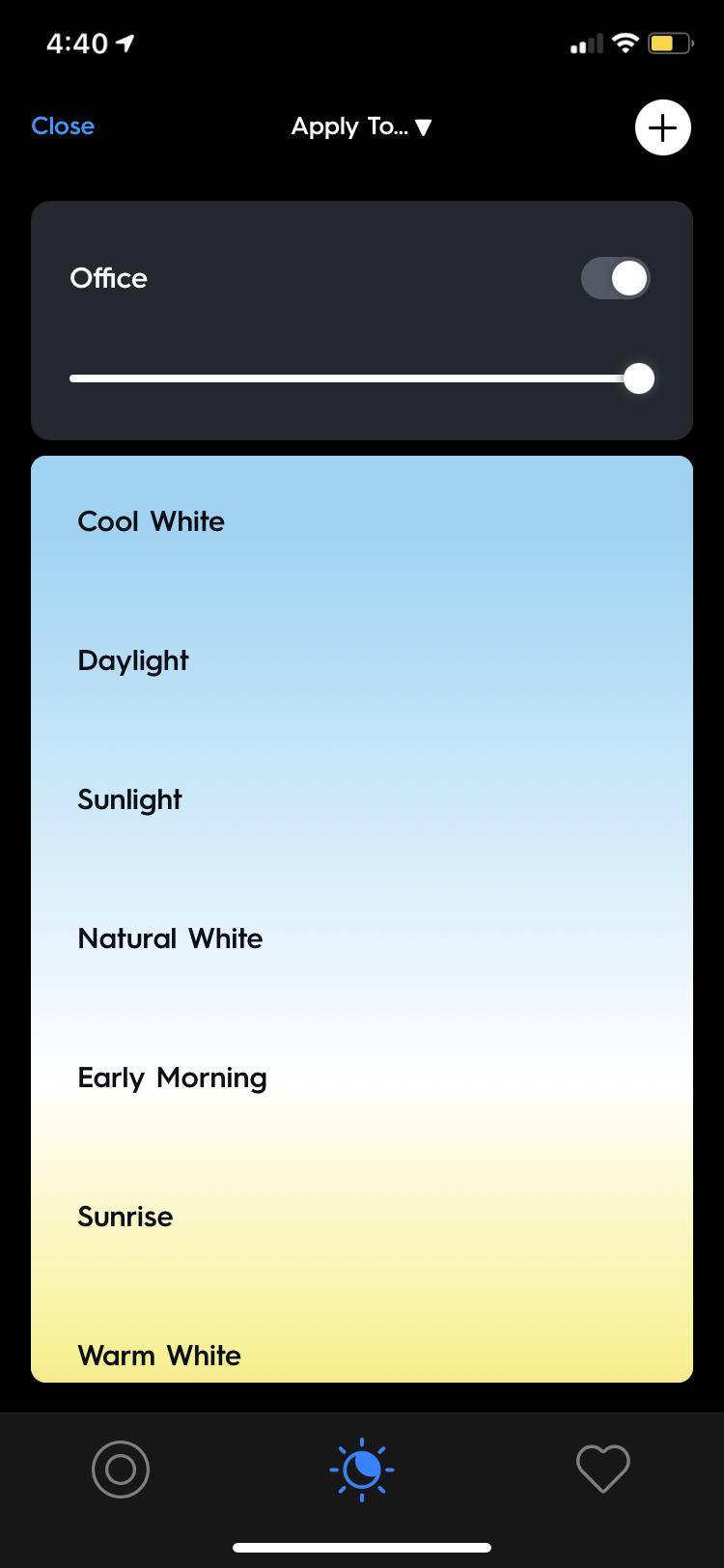The image size is (724, 1568).
Task: Tap the plus button to add
Action: pyautogui.click(x=662, y=127)
